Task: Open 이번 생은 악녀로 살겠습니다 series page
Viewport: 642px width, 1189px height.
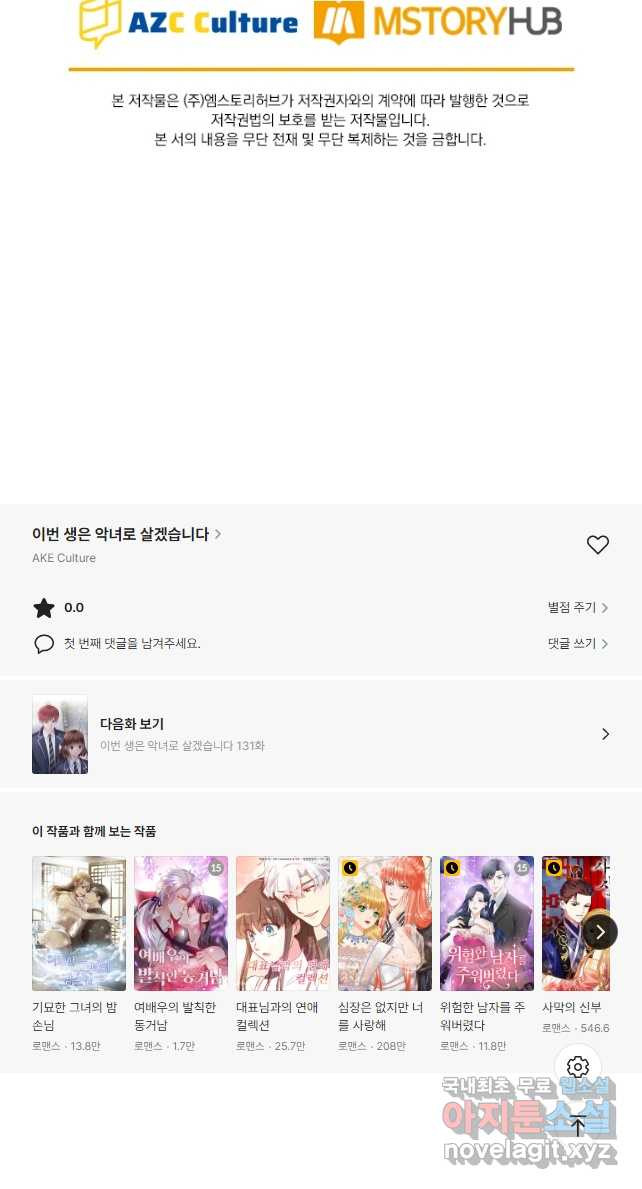Action: click(126, 534)
